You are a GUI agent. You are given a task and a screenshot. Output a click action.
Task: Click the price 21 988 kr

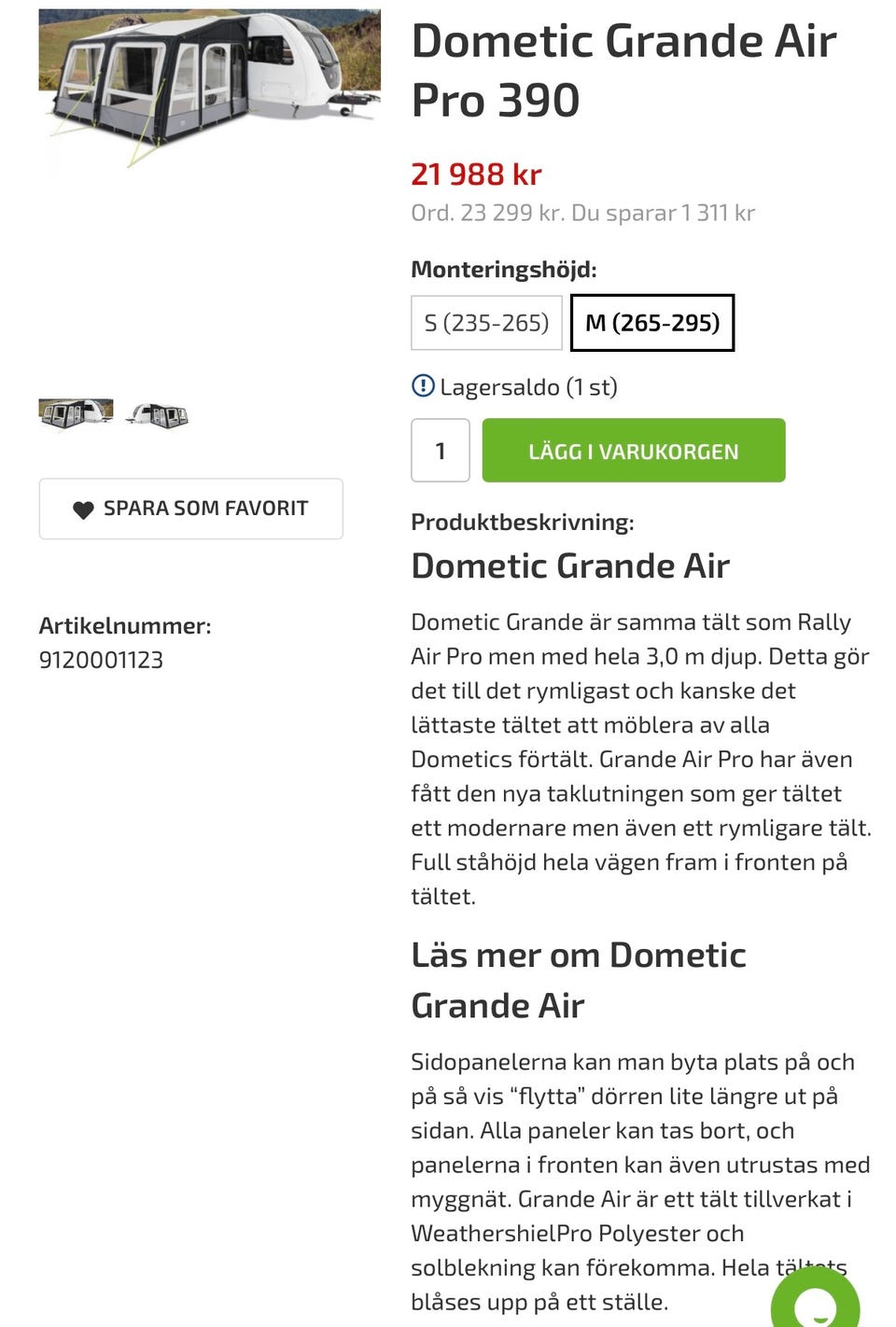479,174
